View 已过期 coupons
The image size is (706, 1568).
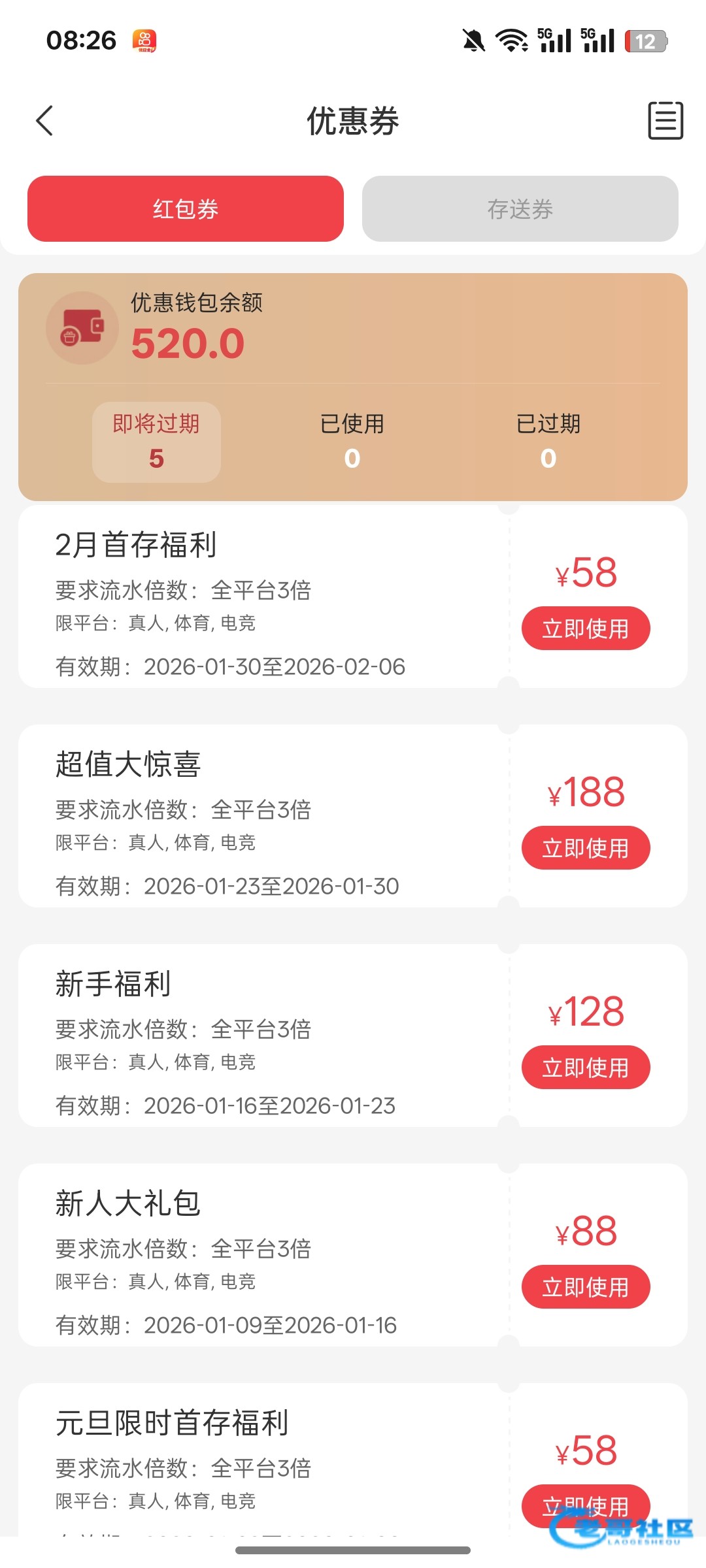click(x=548, y=442)
